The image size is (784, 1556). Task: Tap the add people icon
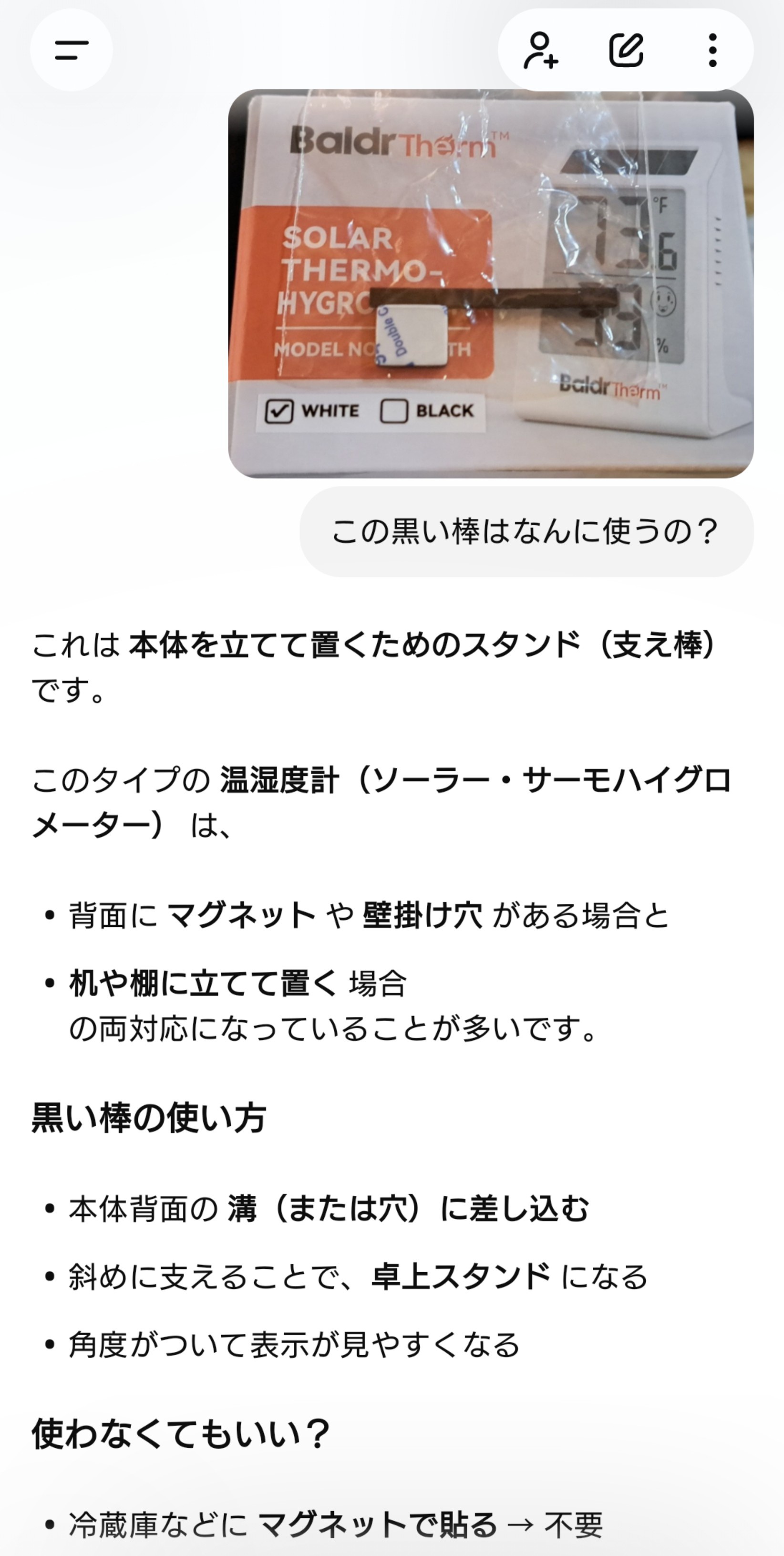click(541, 50)
